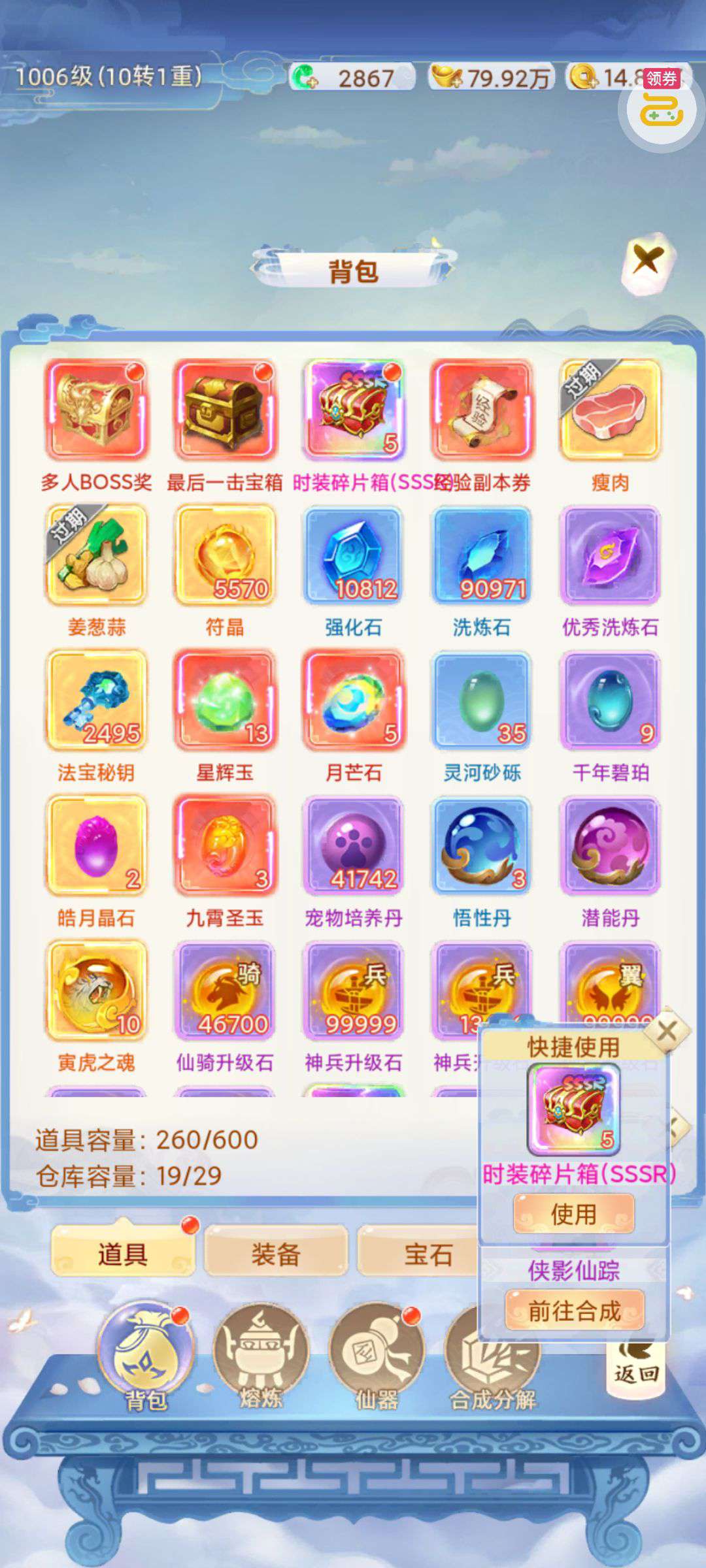Open the 熔炼 section

pos(260,1356)
